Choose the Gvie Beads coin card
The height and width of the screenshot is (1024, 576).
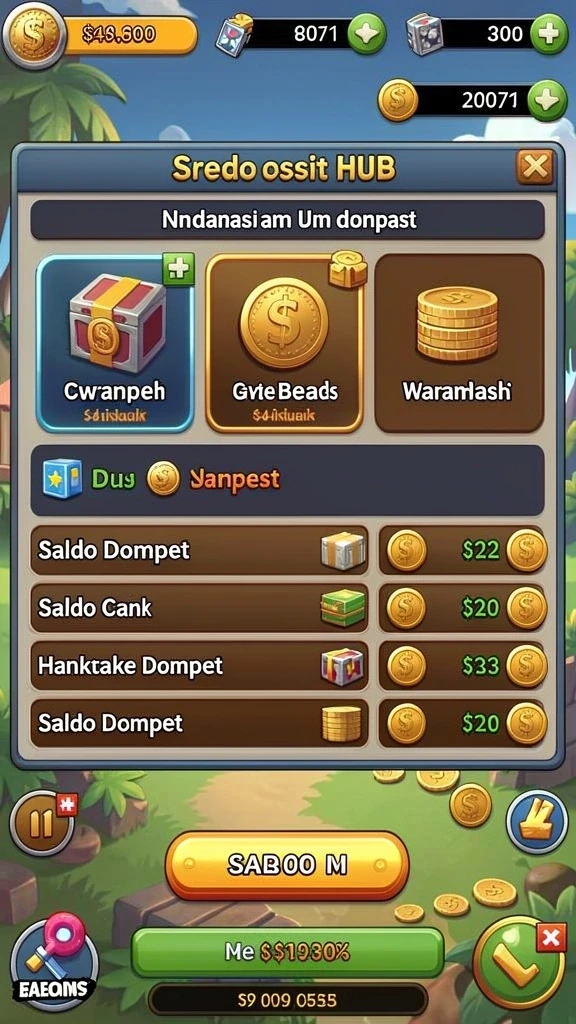[x=285, y=344]
